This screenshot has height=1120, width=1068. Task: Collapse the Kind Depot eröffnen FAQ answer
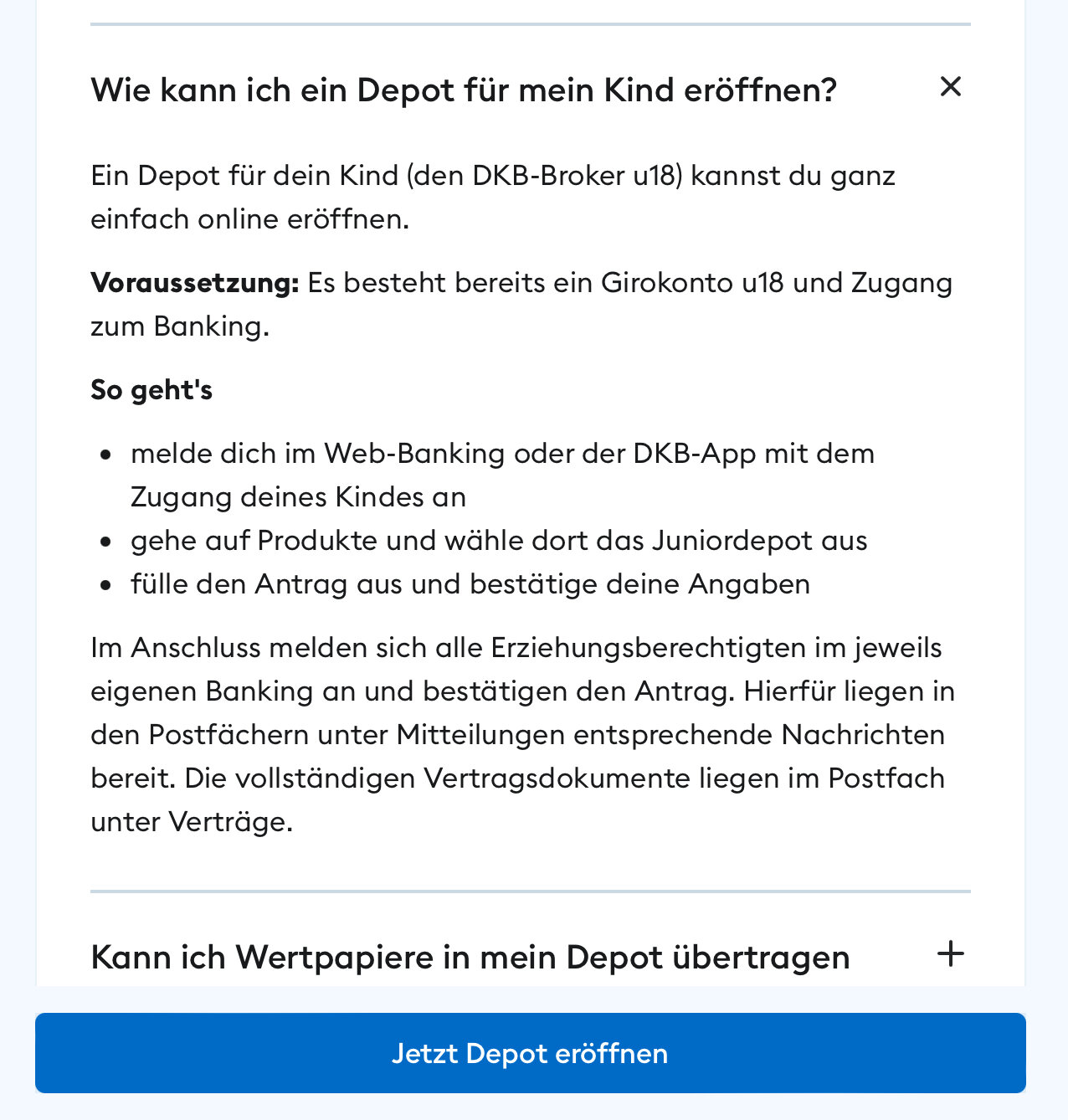click(x=950, y=86)
